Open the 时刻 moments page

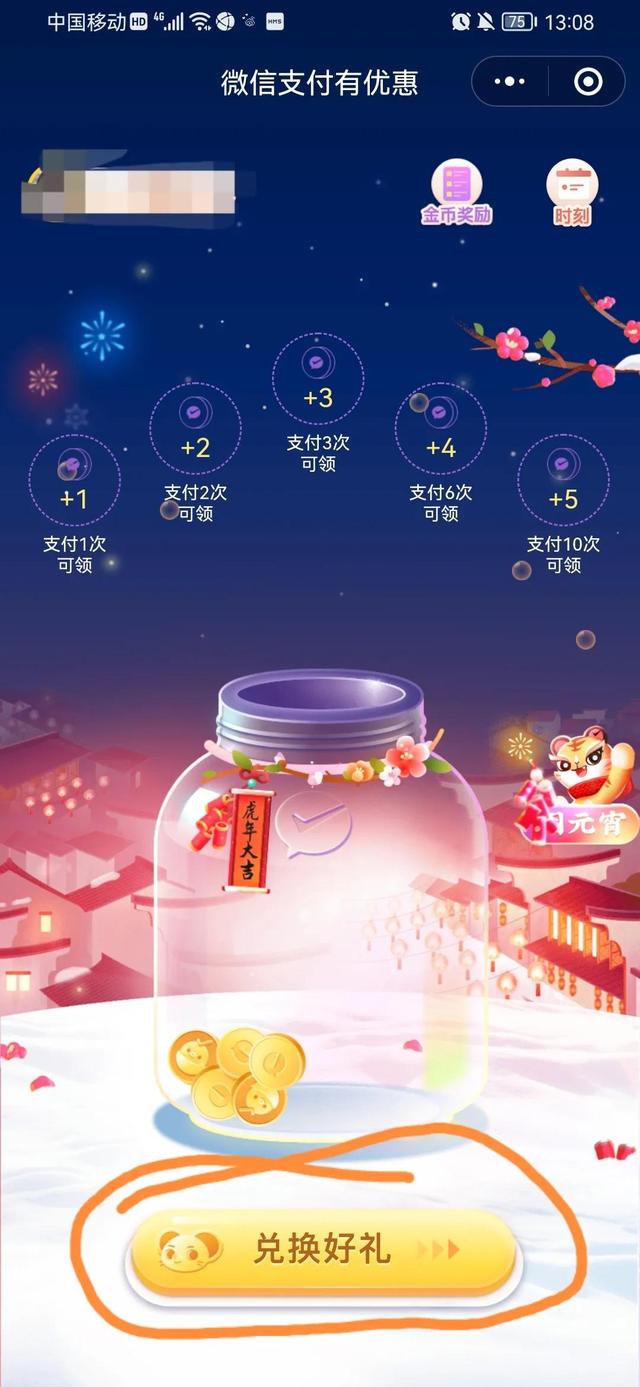tap(572, 194)
